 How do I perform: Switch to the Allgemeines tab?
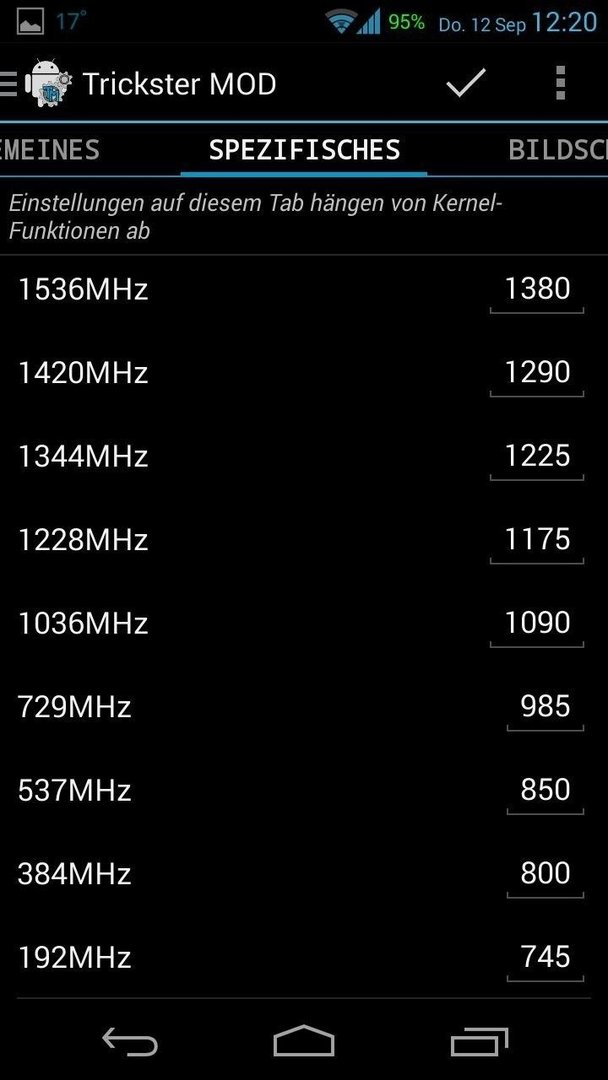coord(50,150)
